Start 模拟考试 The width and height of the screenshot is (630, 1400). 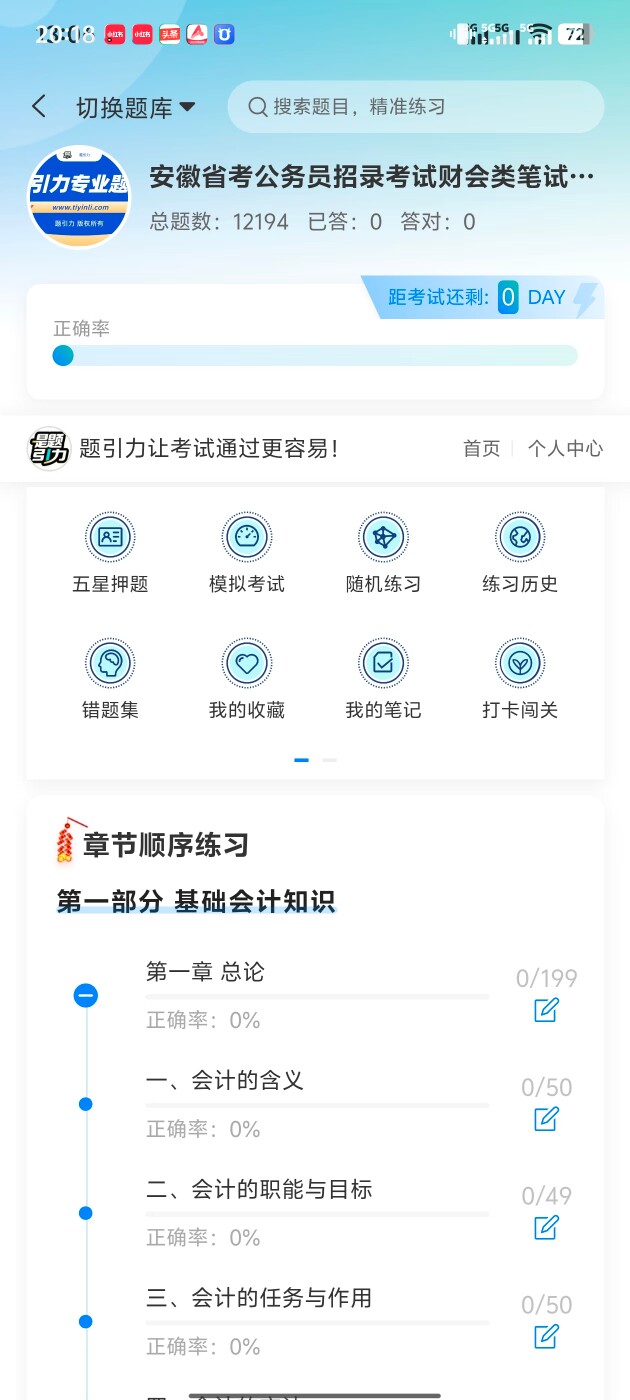(x=247, y=554)
